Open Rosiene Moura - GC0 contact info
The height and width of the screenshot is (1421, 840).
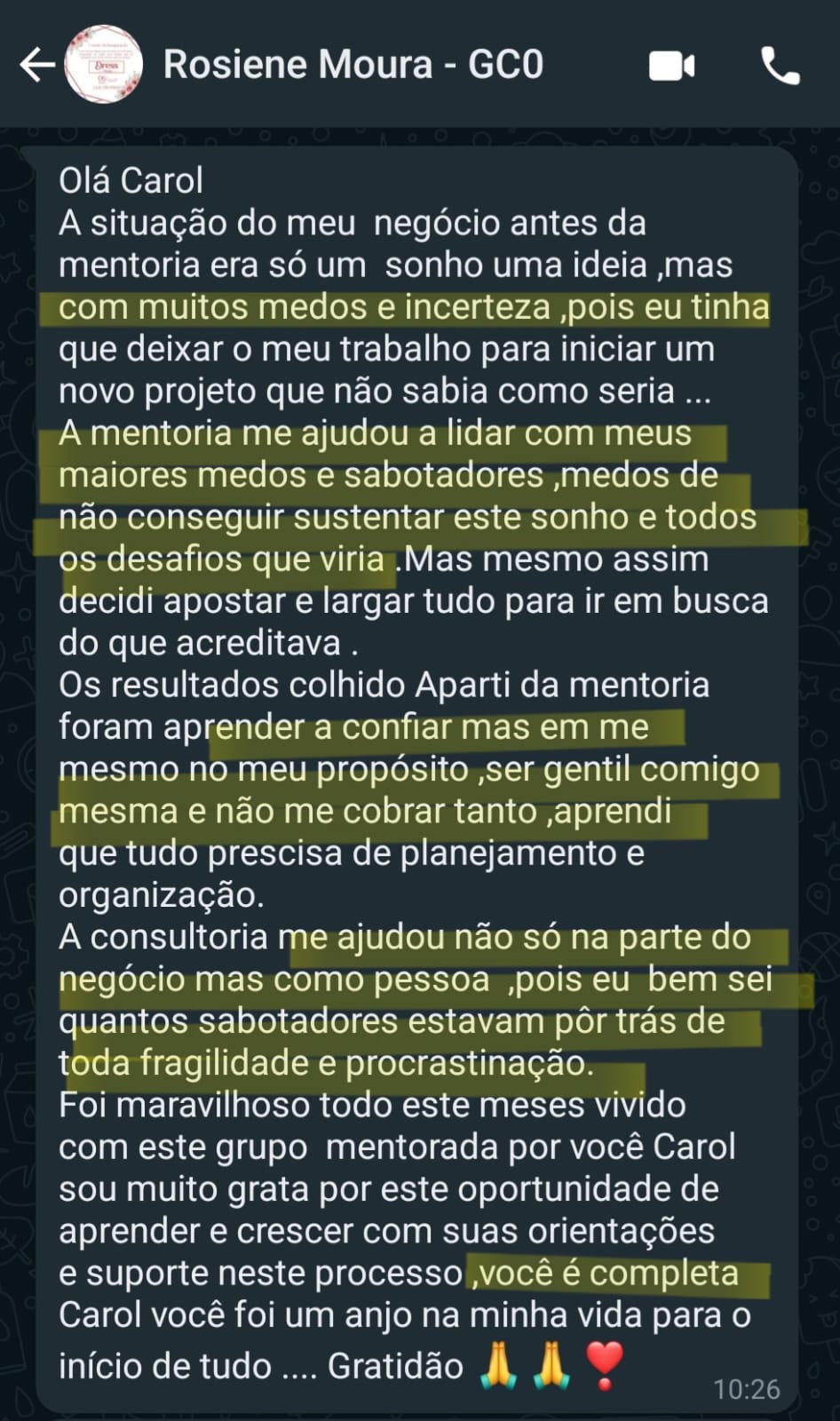(353, 65)
